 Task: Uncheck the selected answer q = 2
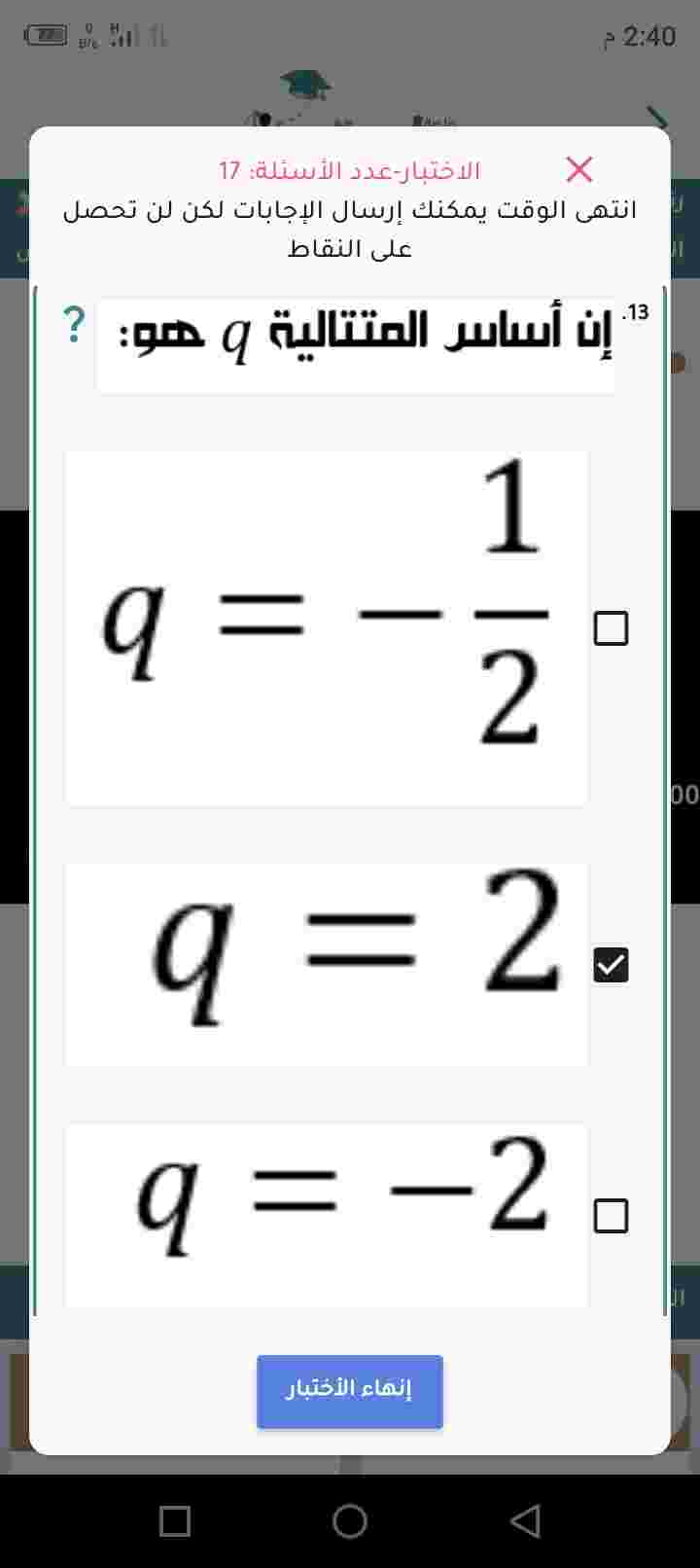(x=611, y=965)
